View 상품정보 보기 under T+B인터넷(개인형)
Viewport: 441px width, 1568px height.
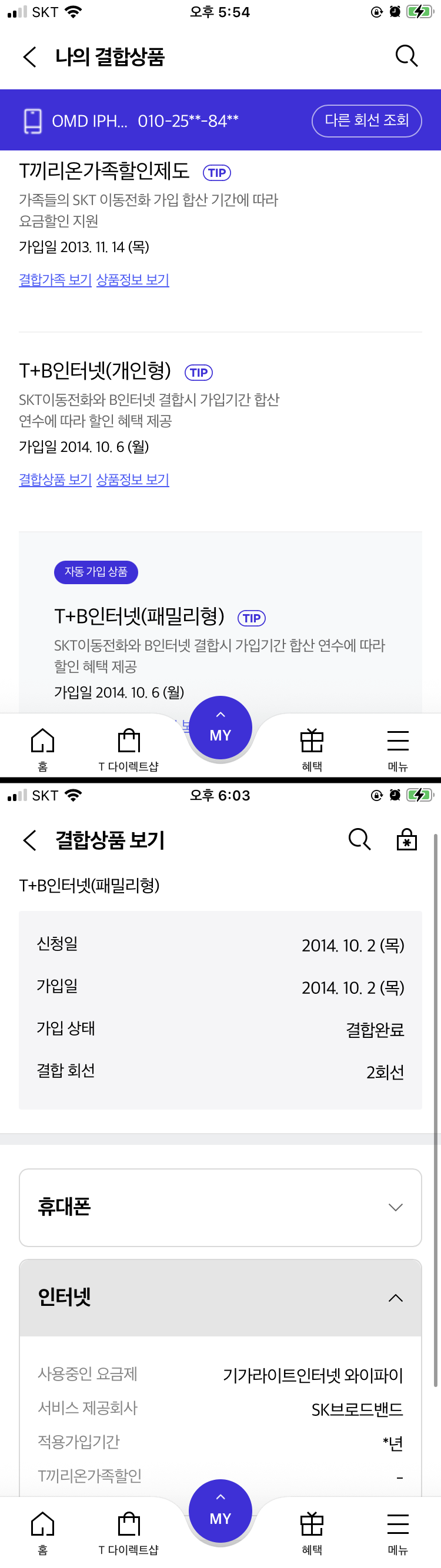[x=133, y=480]
